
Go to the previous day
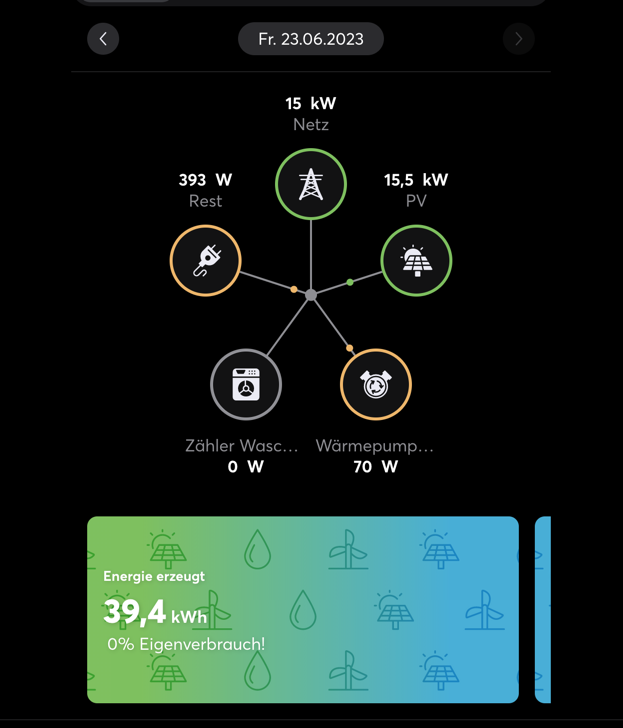point(103,39)
